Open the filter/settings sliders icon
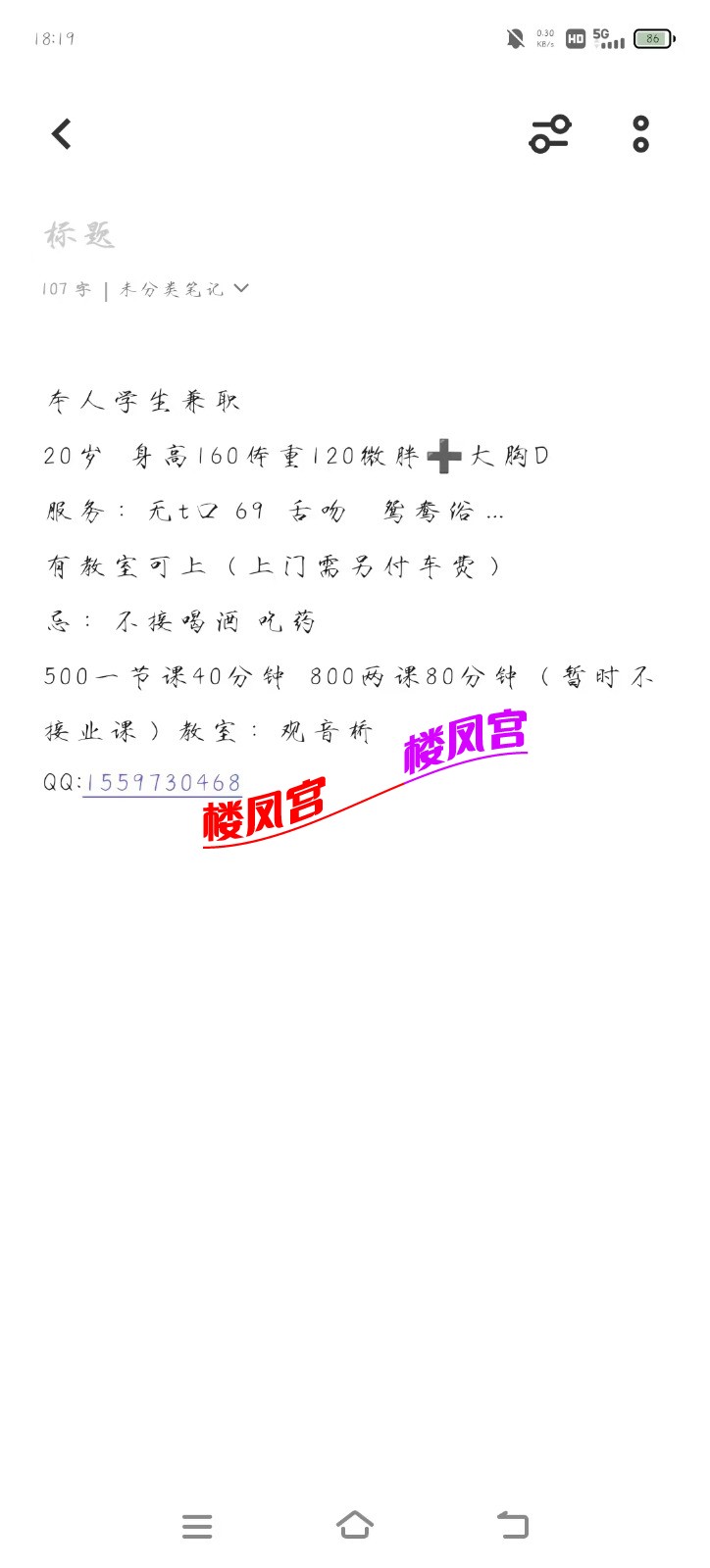The height and width of the screenshot is (1568, 710). pos(548,134)
